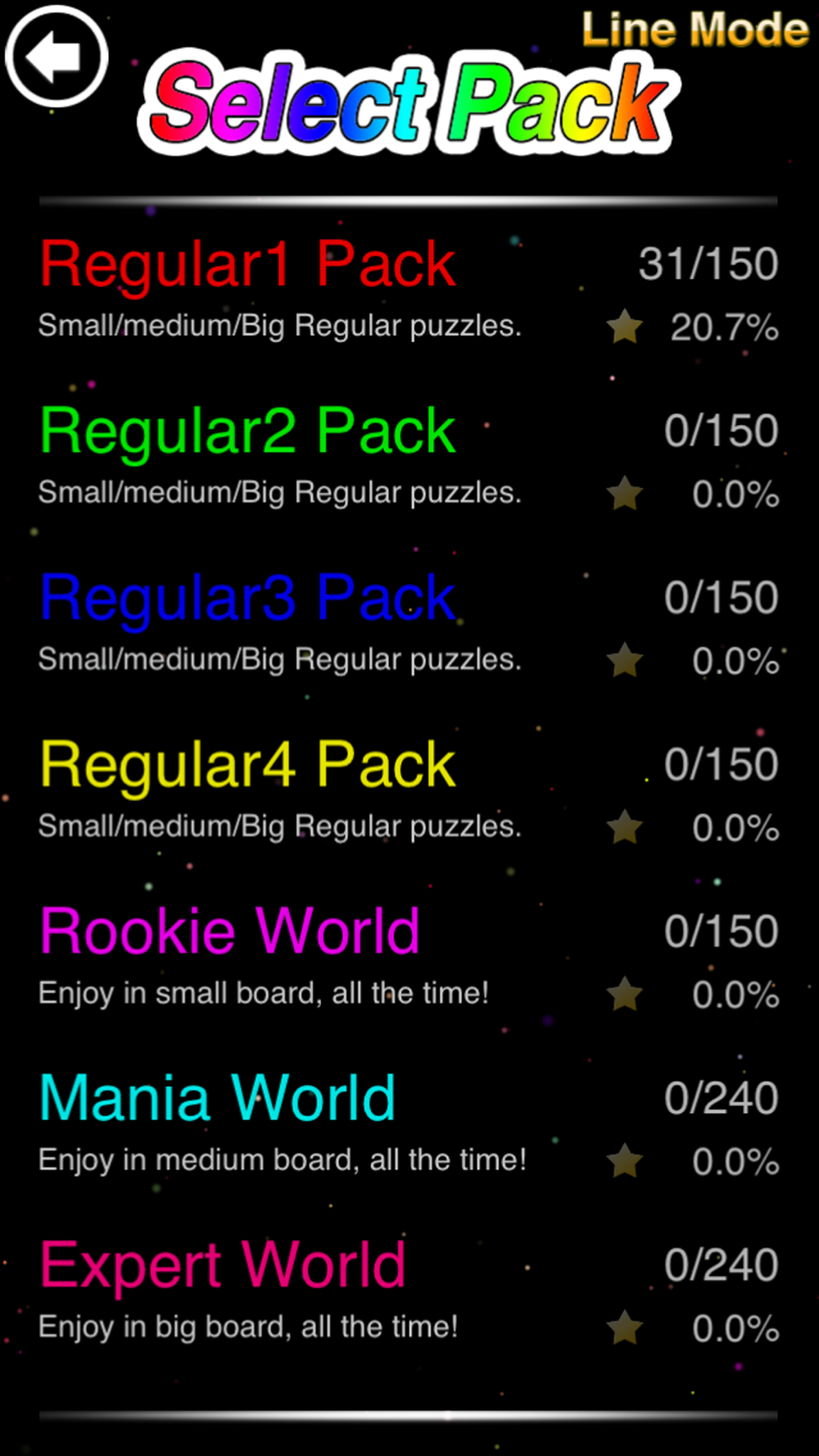The height and width of the screenshot is (1456, 819).
Task: Choose the Regular3 Pack
Action: 409,625
